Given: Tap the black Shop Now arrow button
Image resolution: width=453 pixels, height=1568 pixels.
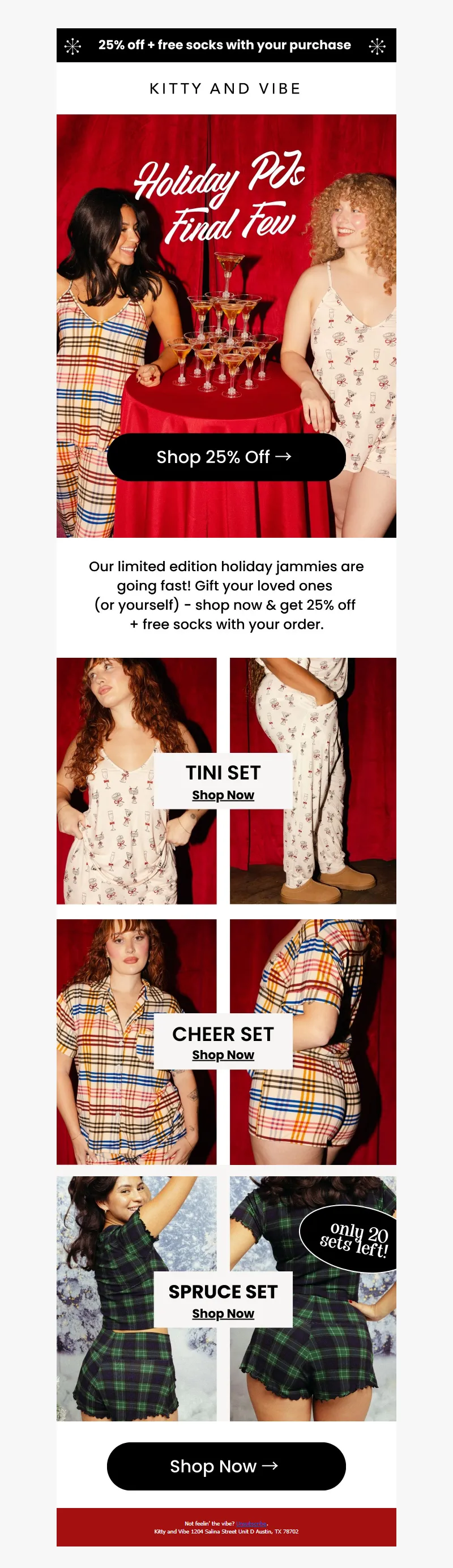Looking at the screenshot, I should pyautogui.click(x=226, y=1466).
